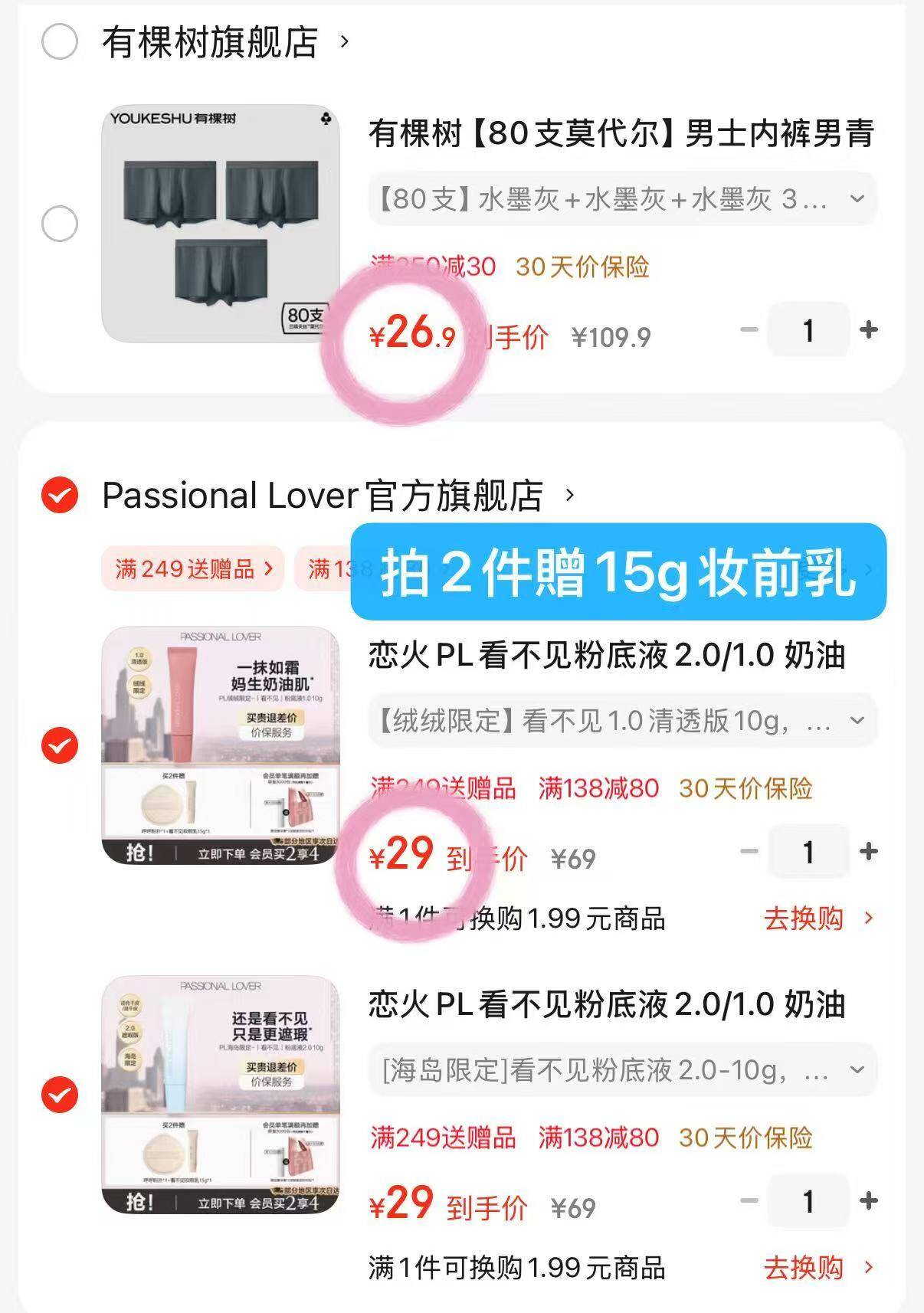Viewport: 924px width, 1313px height.
Task: Tap 去换购 under the 绒绒限定 item
Action: click(817, 918)
